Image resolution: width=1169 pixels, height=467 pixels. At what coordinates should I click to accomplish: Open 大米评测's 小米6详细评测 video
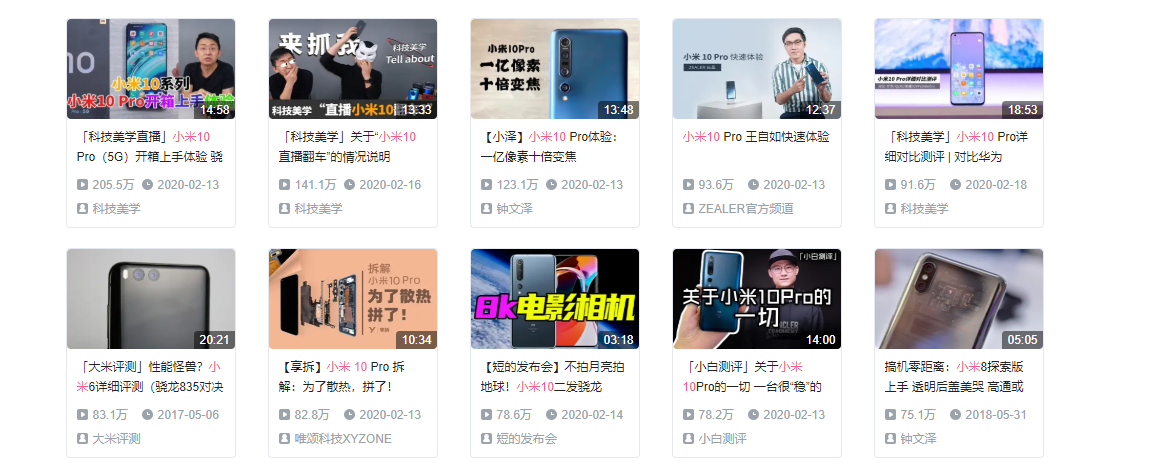(x=150, y=299)
